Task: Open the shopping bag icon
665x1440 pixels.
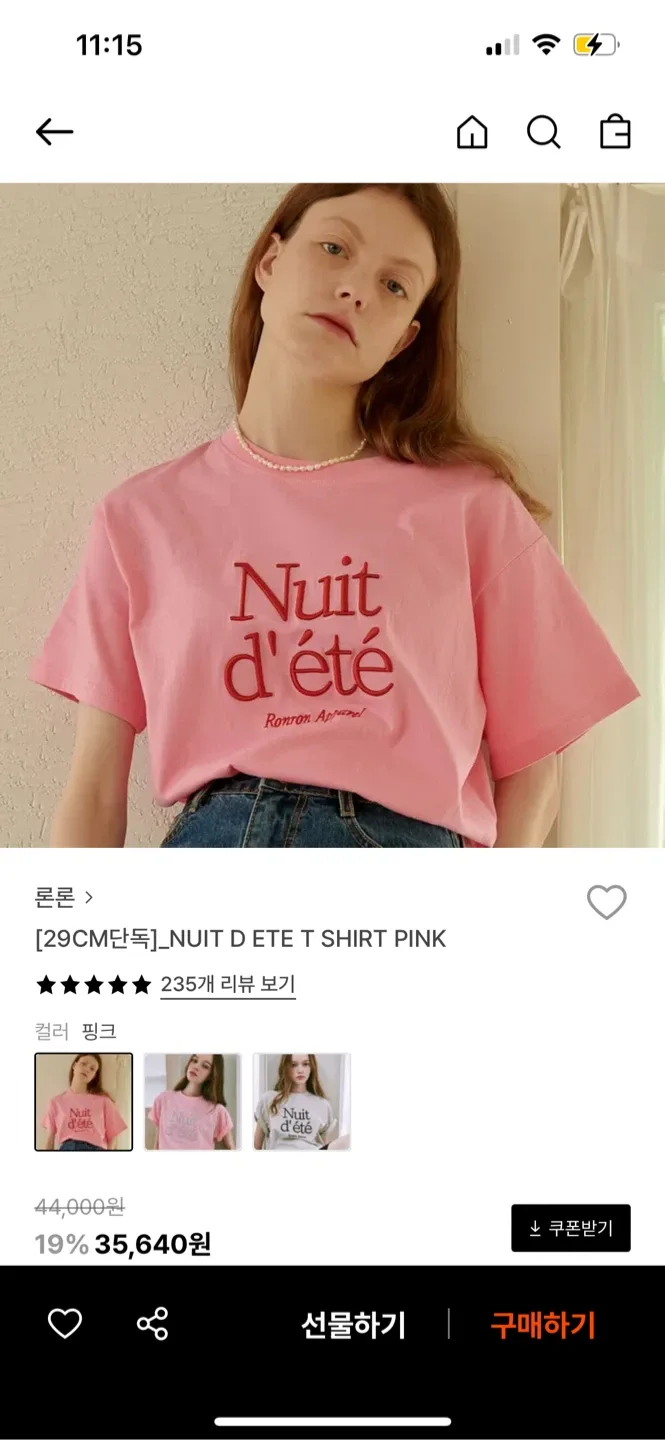Action: pos(615,132)
